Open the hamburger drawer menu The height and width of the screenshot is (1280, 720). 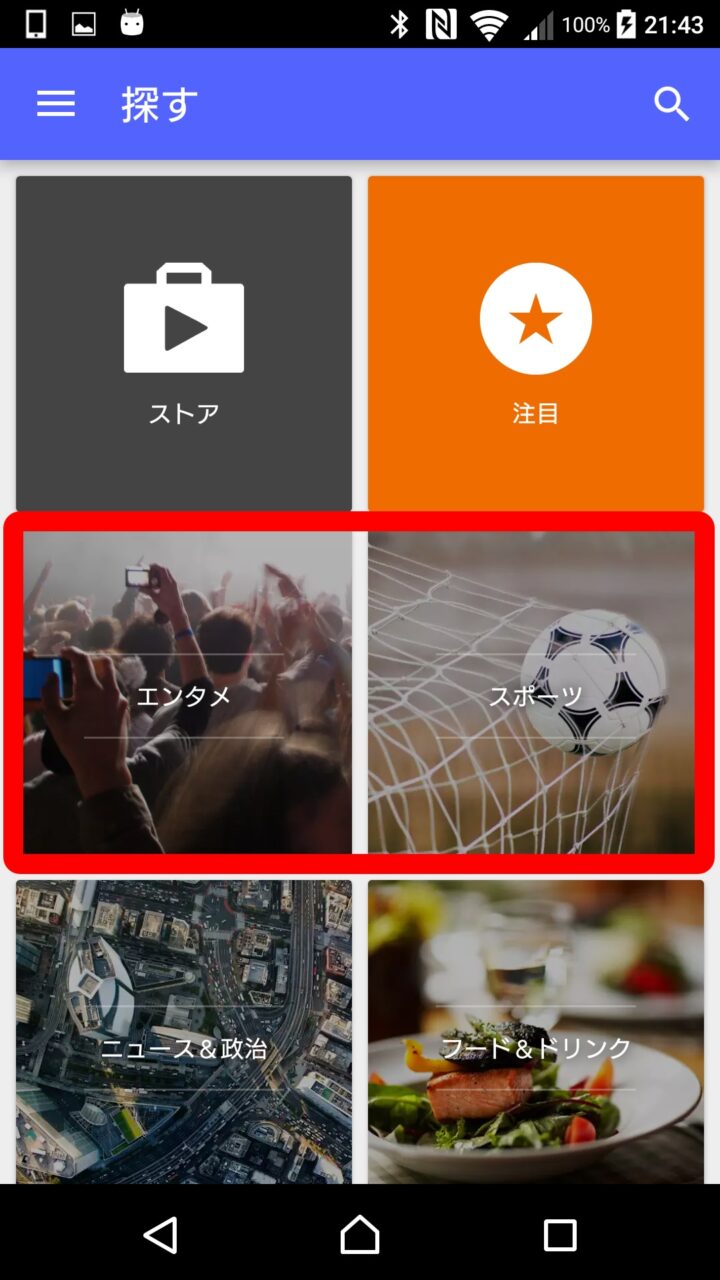pos(56,104)
